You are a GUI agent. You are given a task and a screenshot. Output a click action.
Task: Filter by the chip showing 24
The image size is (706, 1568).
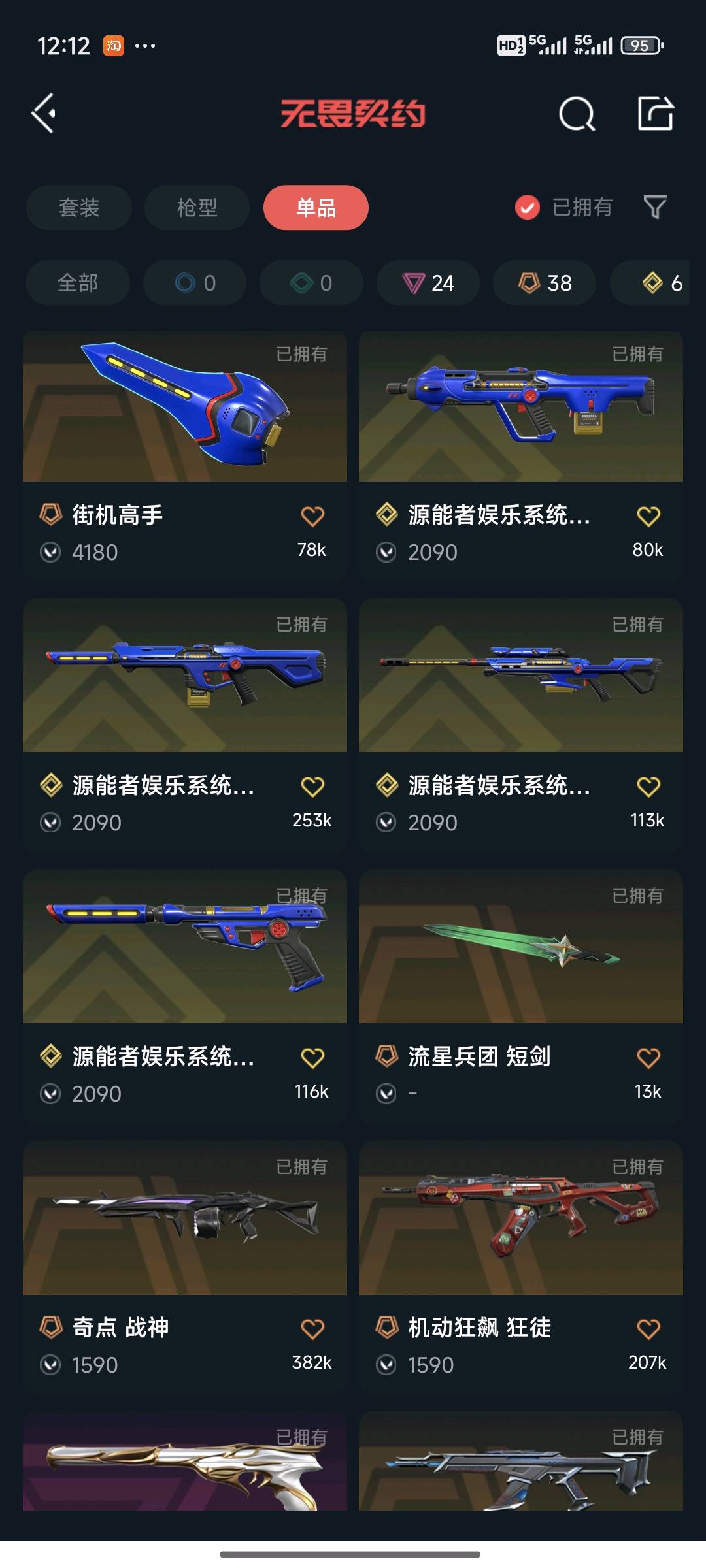(x=428, y=283)
